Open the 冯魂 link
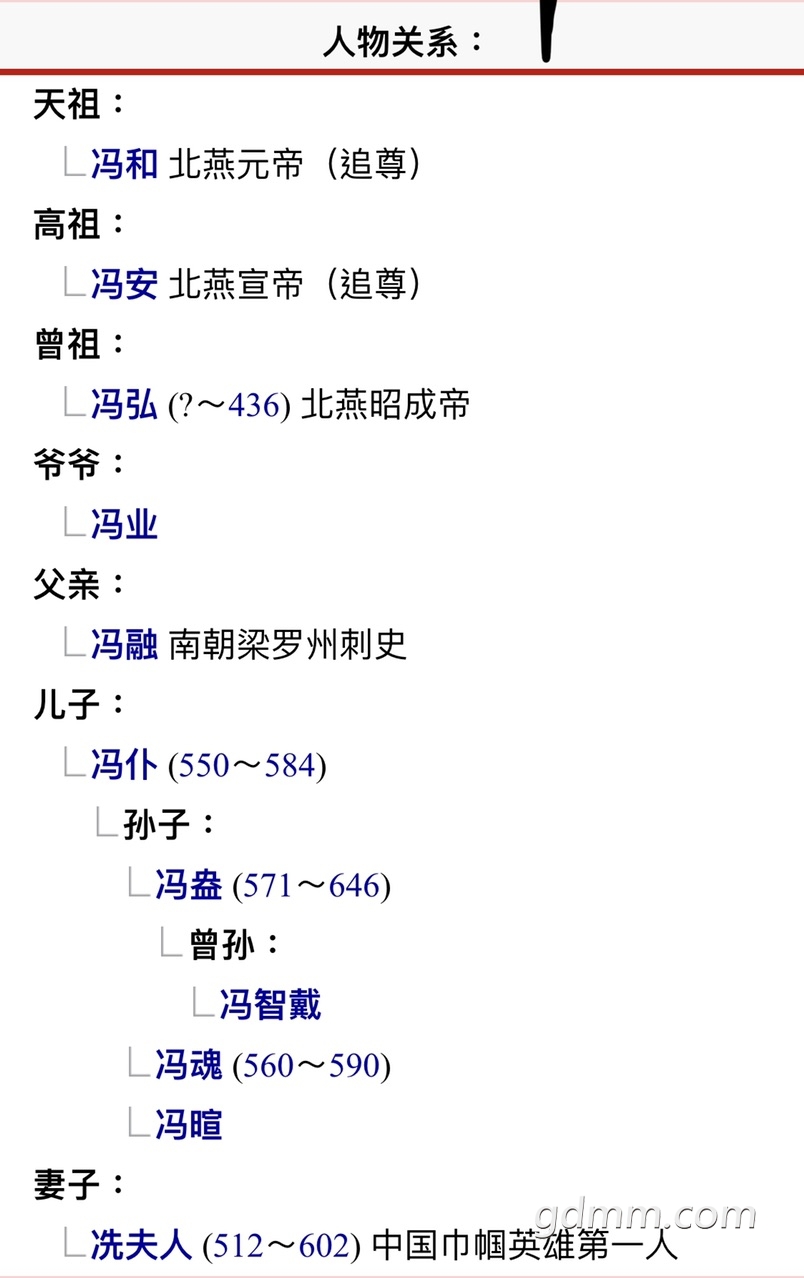The image size is (804, 1278). [x=189, y=1065]
